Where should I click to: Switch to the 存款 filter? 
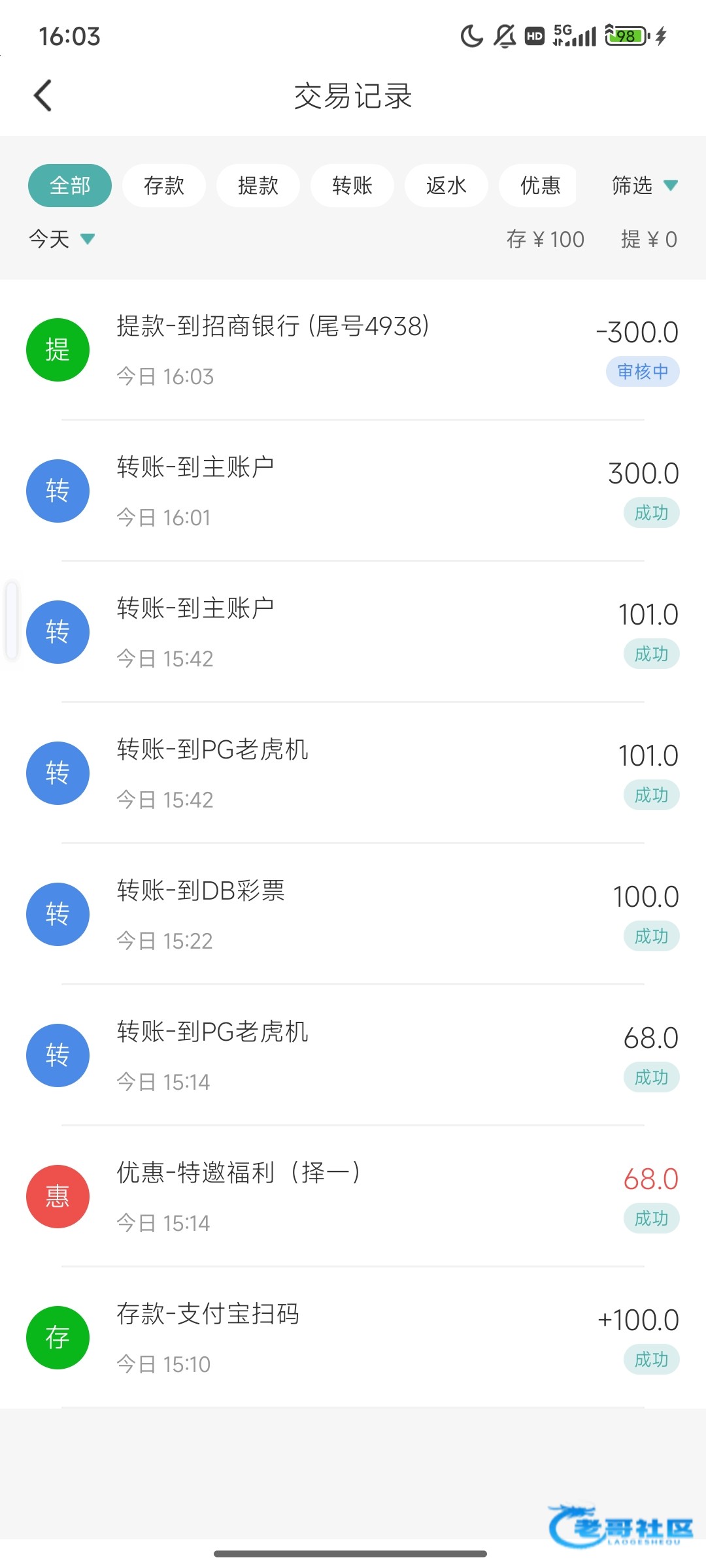[x=164, y=186]
